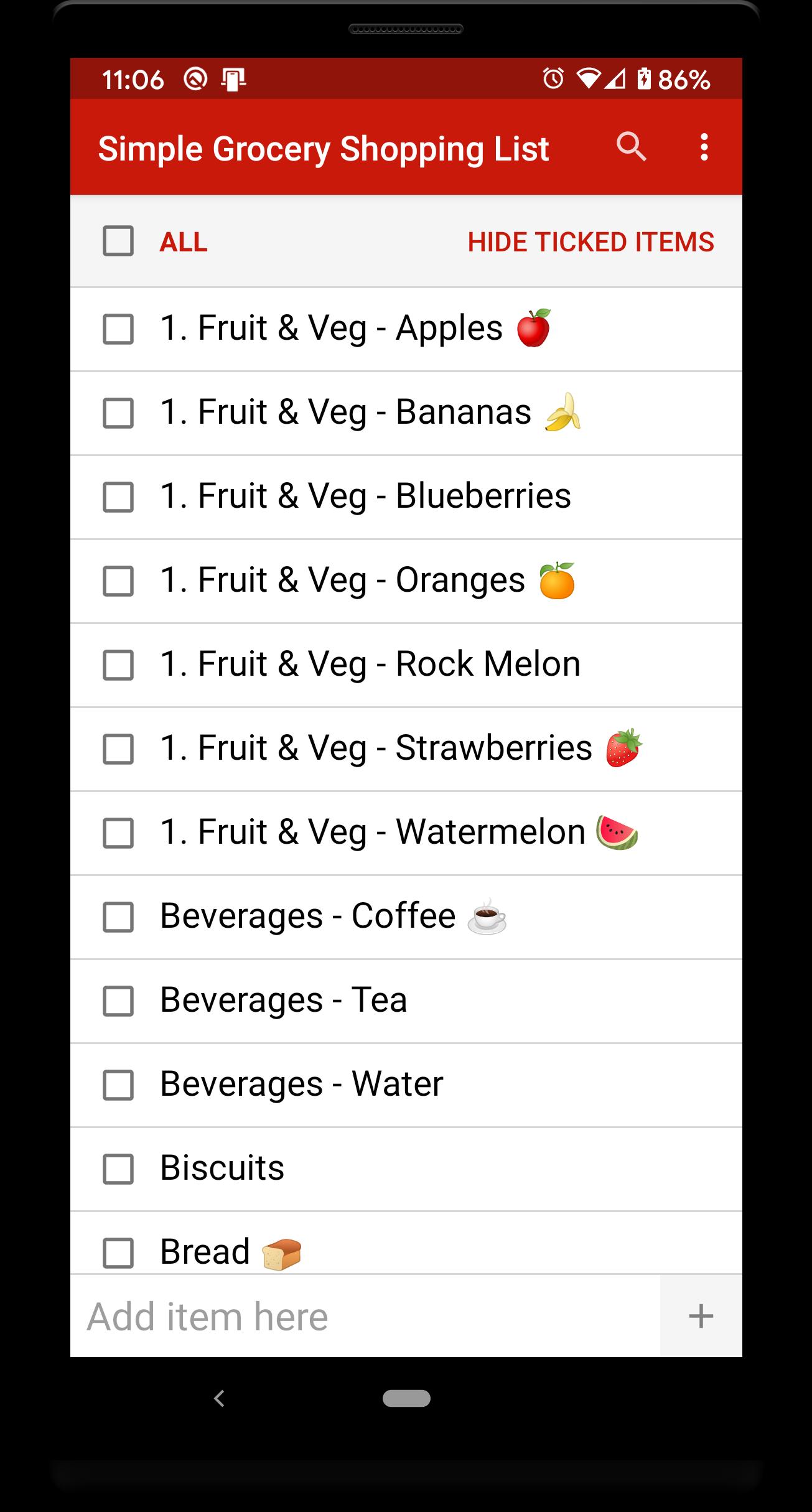
Task: Check the Oranges item
Action: [x=118, y=581]
